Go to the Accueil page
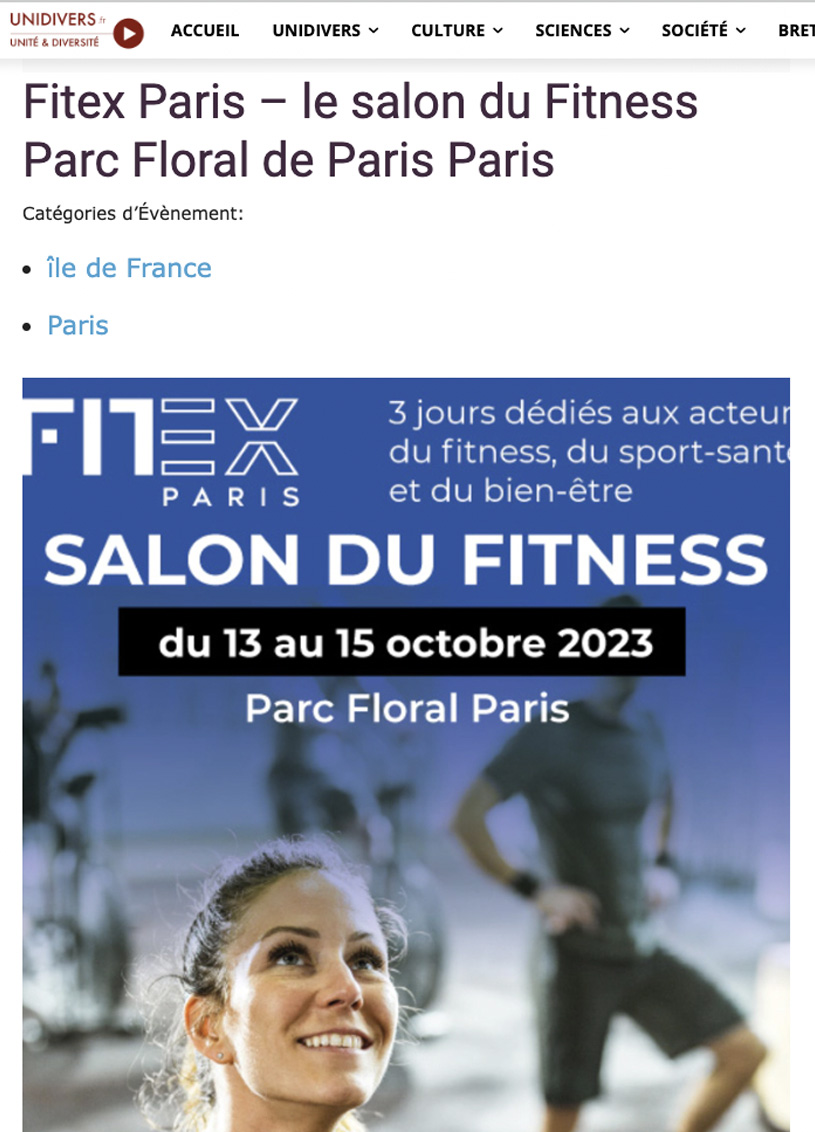Image resolution: width=815 pixels, height=1132 pixels. [205, 30]
